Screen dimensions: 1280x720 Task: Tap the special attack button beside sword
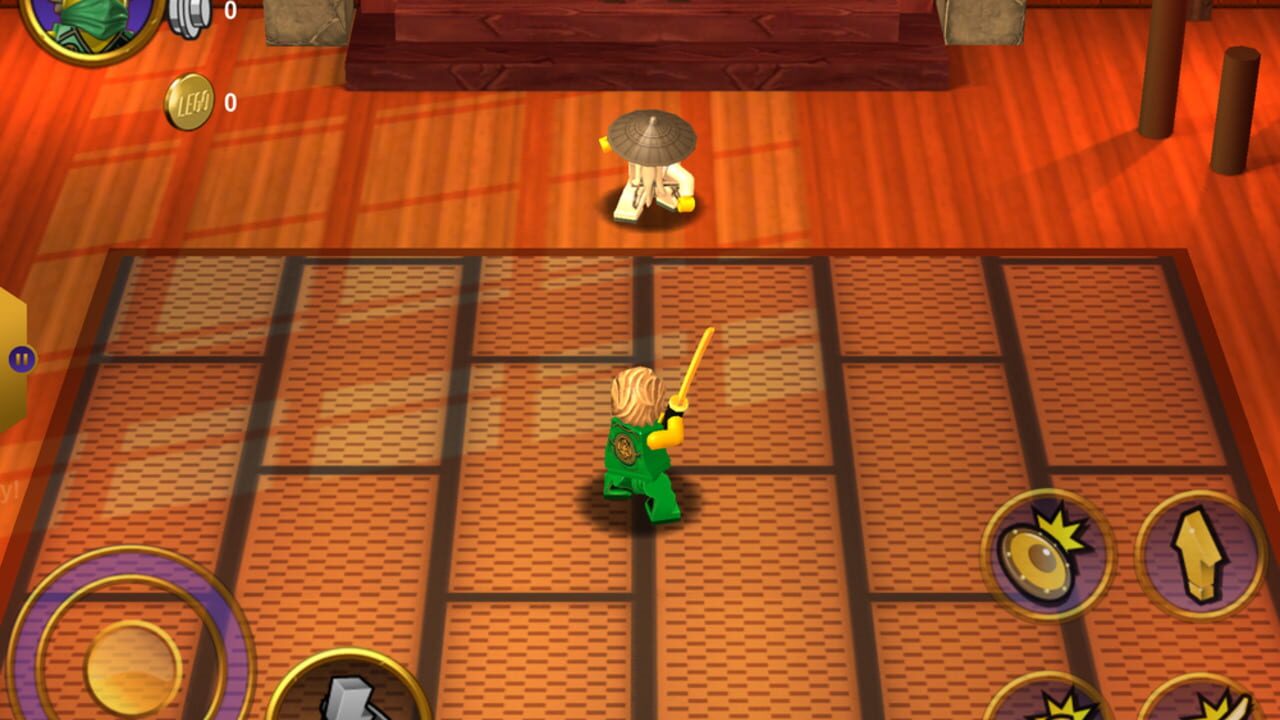1050,703
